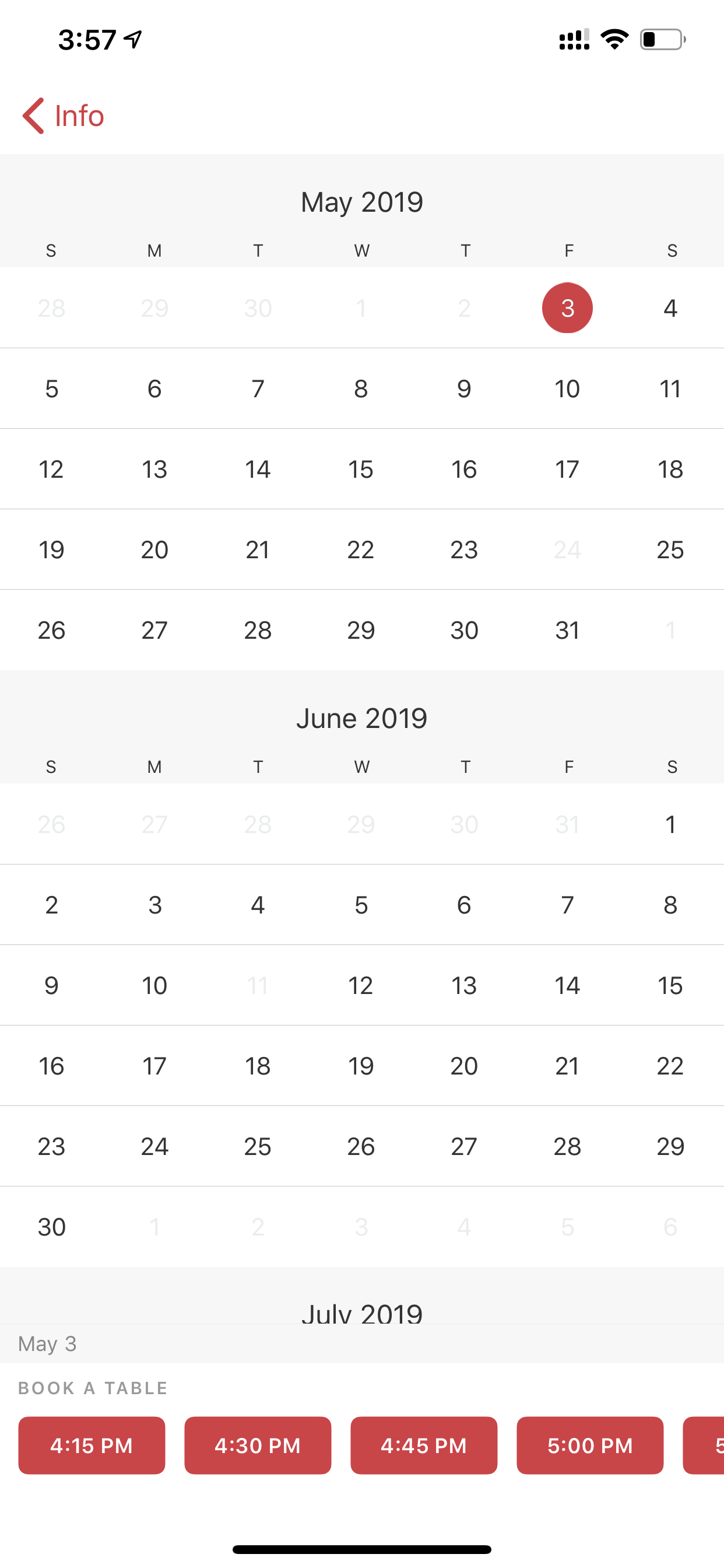Image resolution: width=724 pixels, height=1568 pixels.
Task: Pick May 10 in the calendar
Action: 567,388
